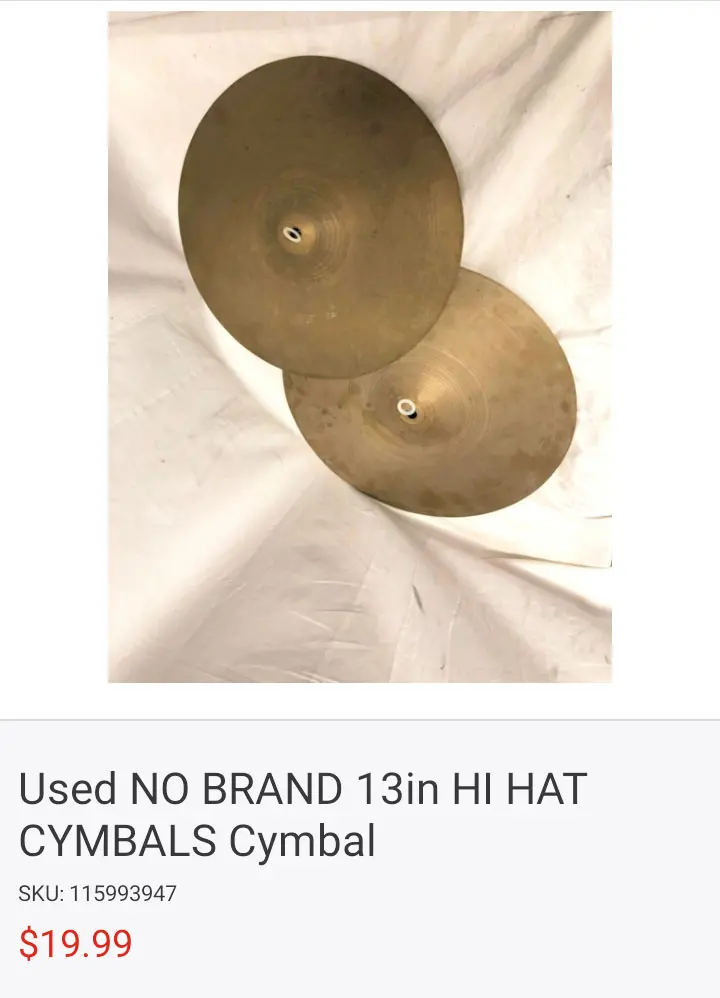Open the hi hat cymbals product photo
Screen dimensions: 720x998
click(360, 347)
